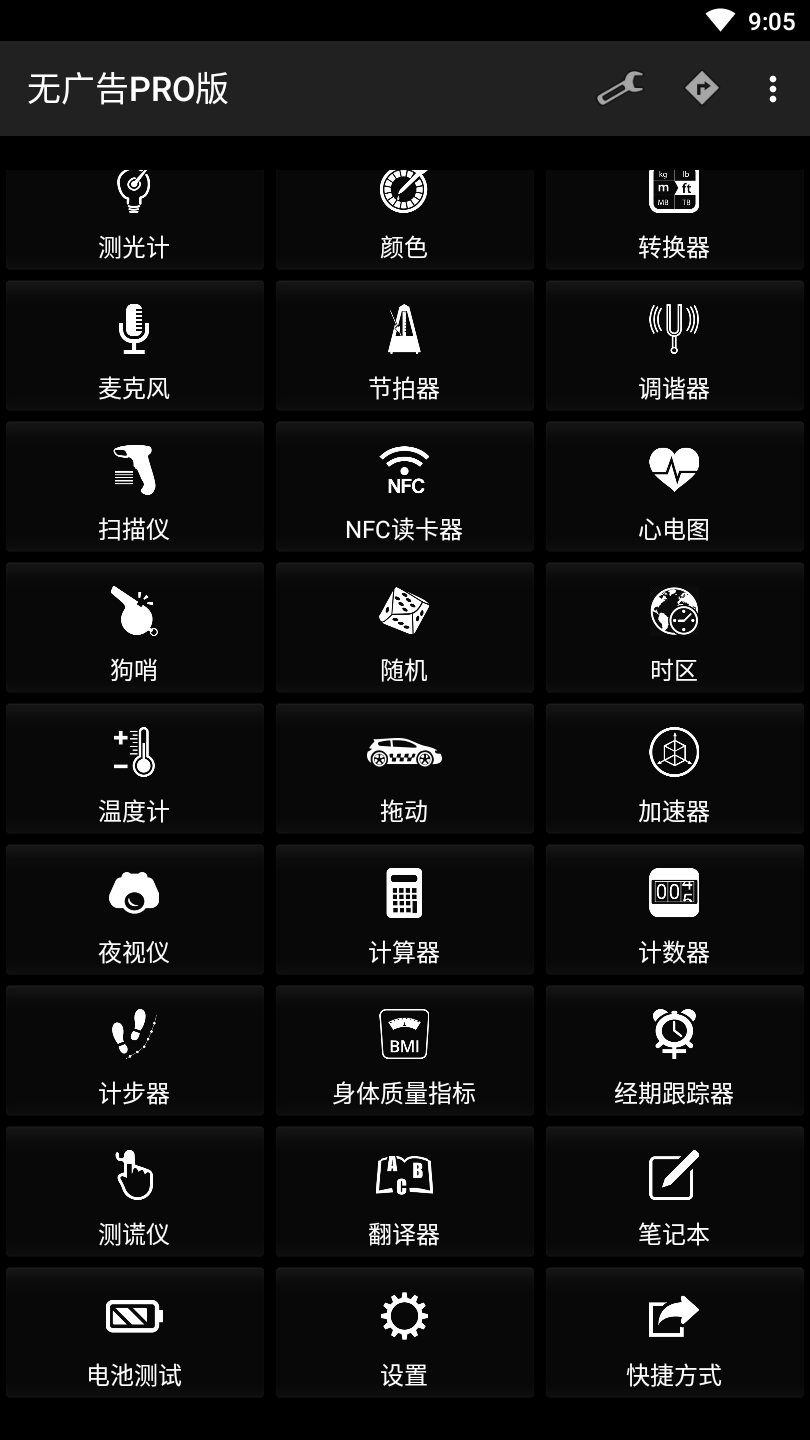Open the 调谐器 tuner

[674, 346]
